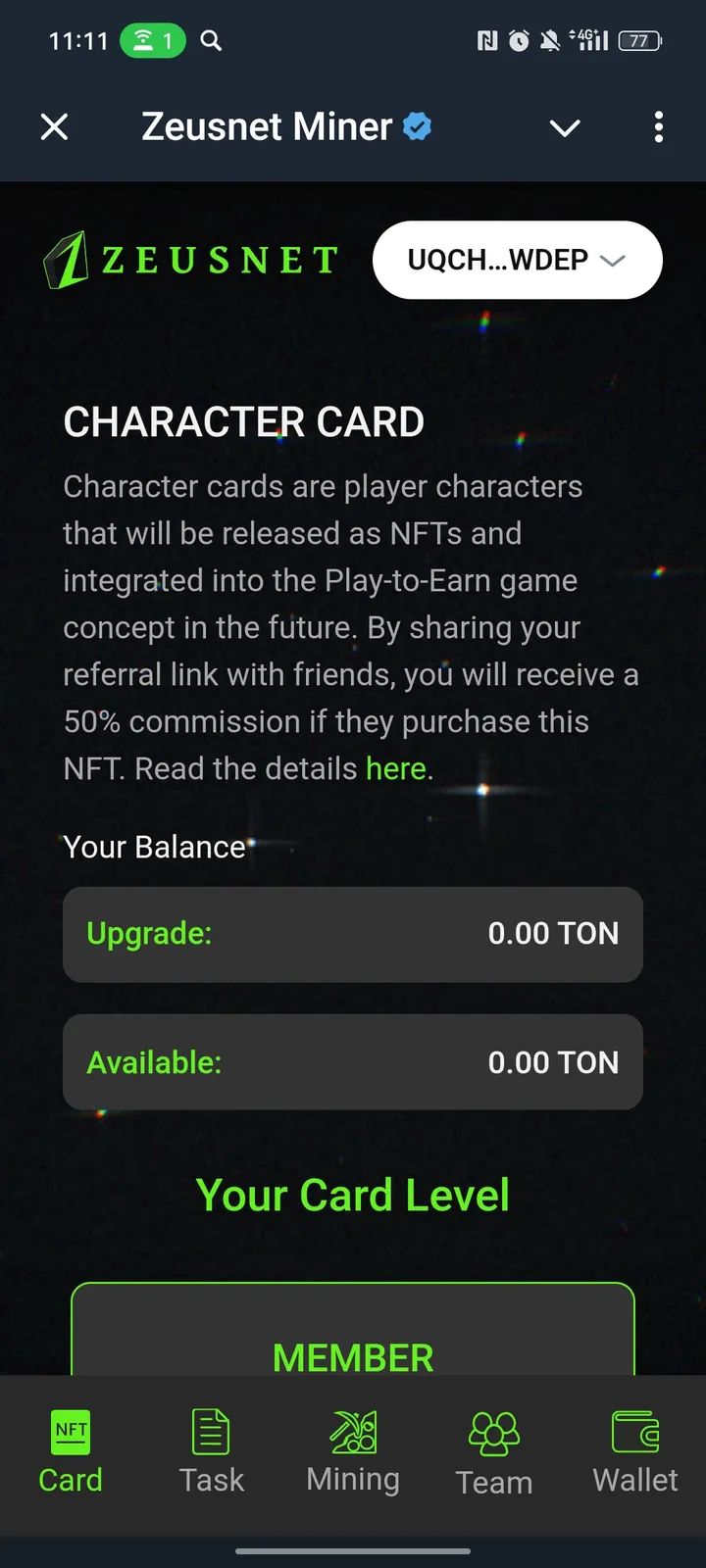
Task: Open the "here" details link
Action: coord(396,768)
